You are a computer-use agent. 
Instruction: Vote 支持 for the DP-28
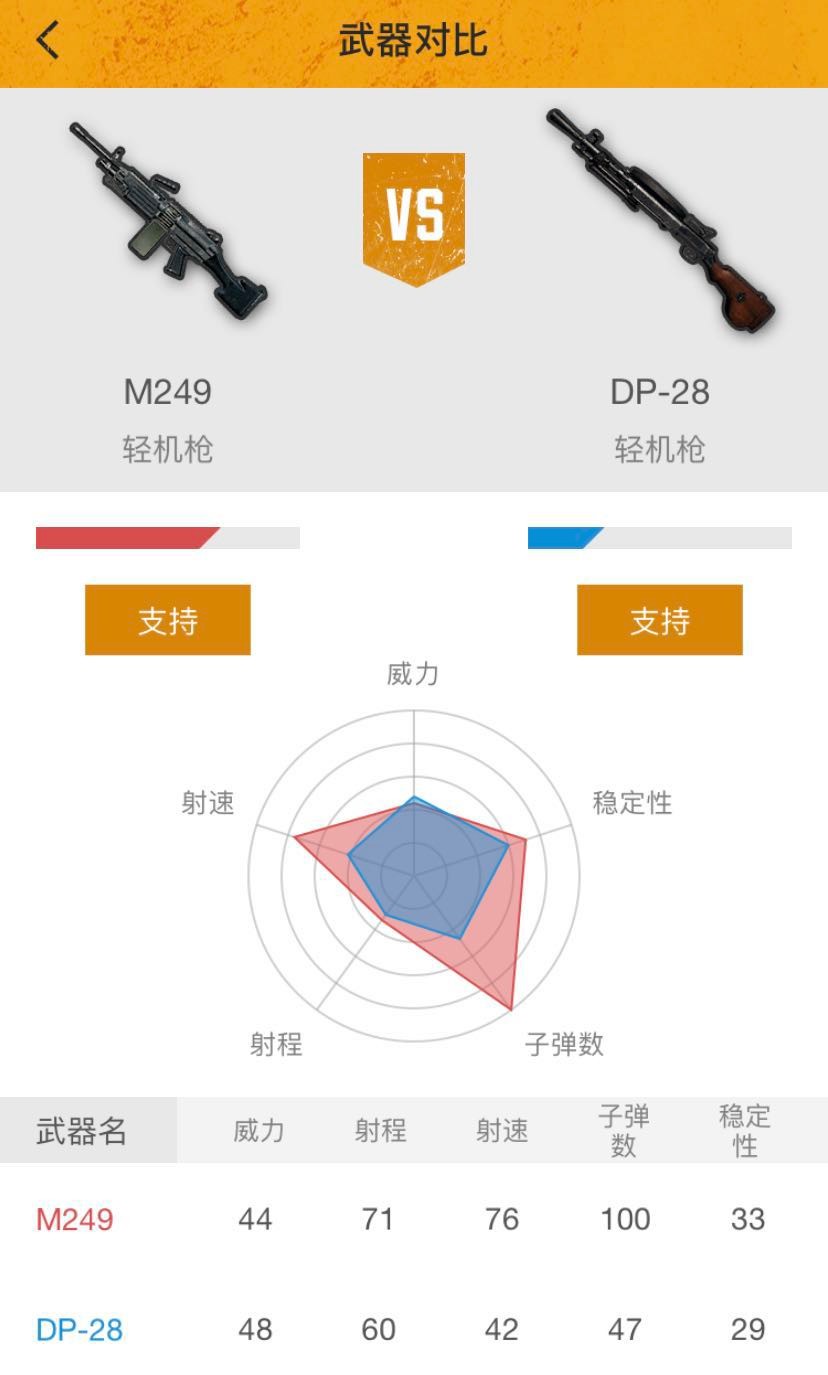659,620
